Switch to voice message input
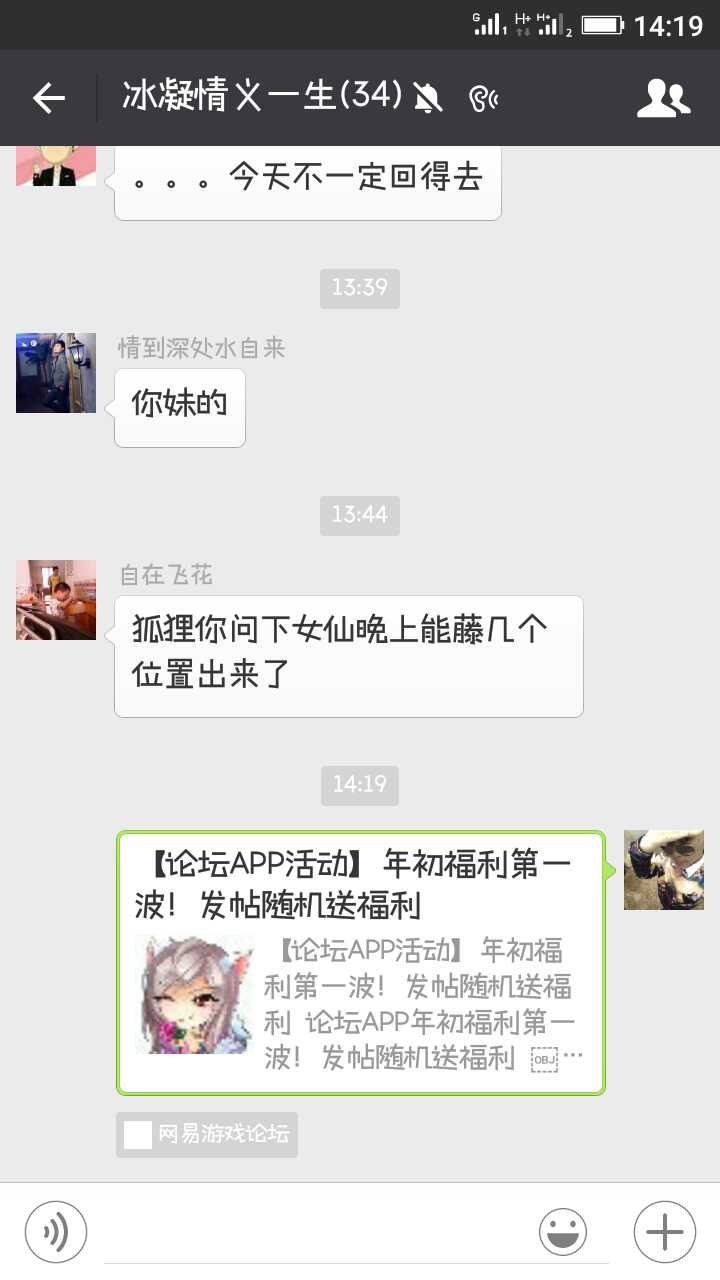 pyautogui.click(x=56, y=1231)
